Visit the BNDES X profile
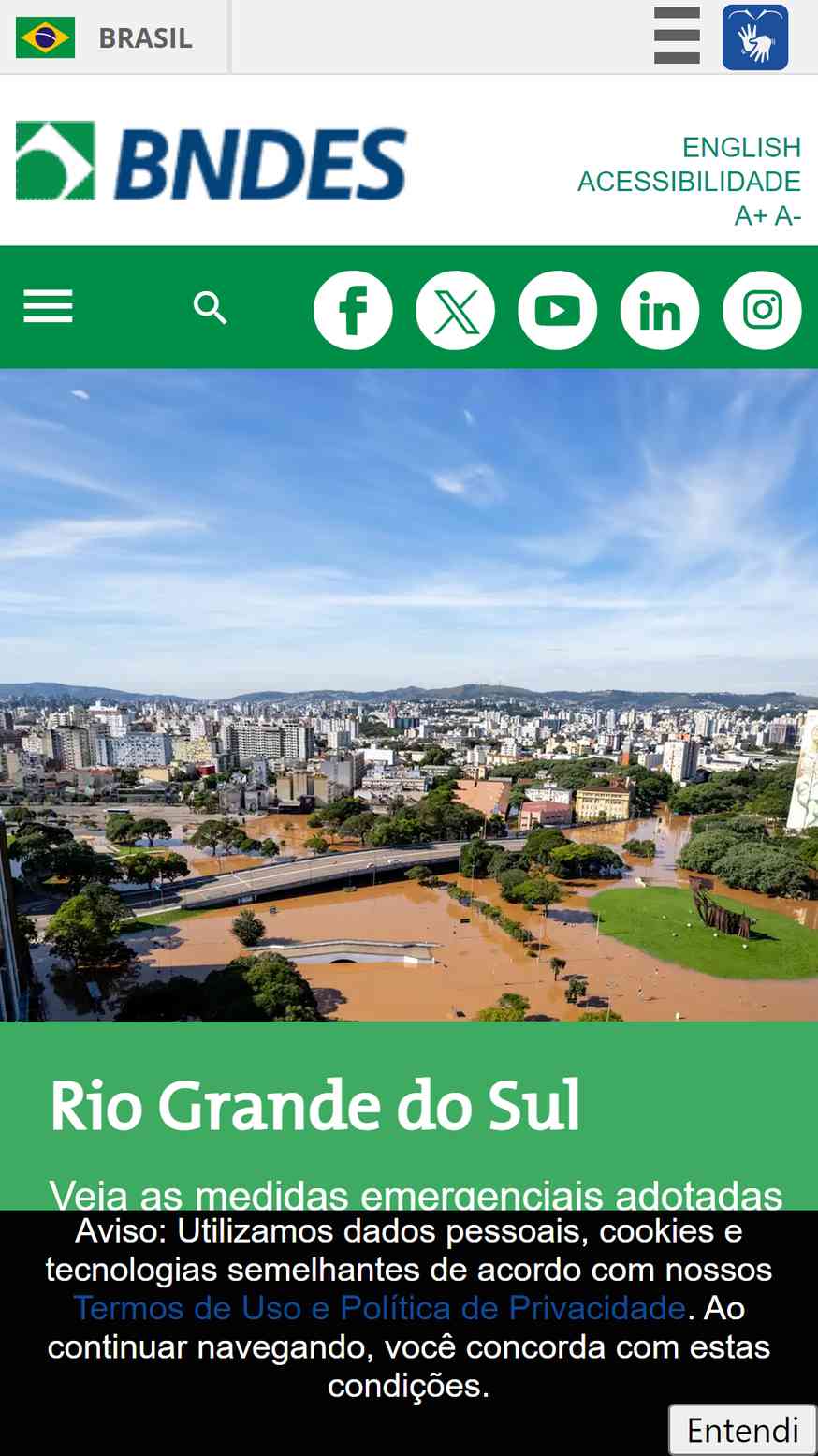This screenshot has width=818, height=1456. click(x=455, y=310)
